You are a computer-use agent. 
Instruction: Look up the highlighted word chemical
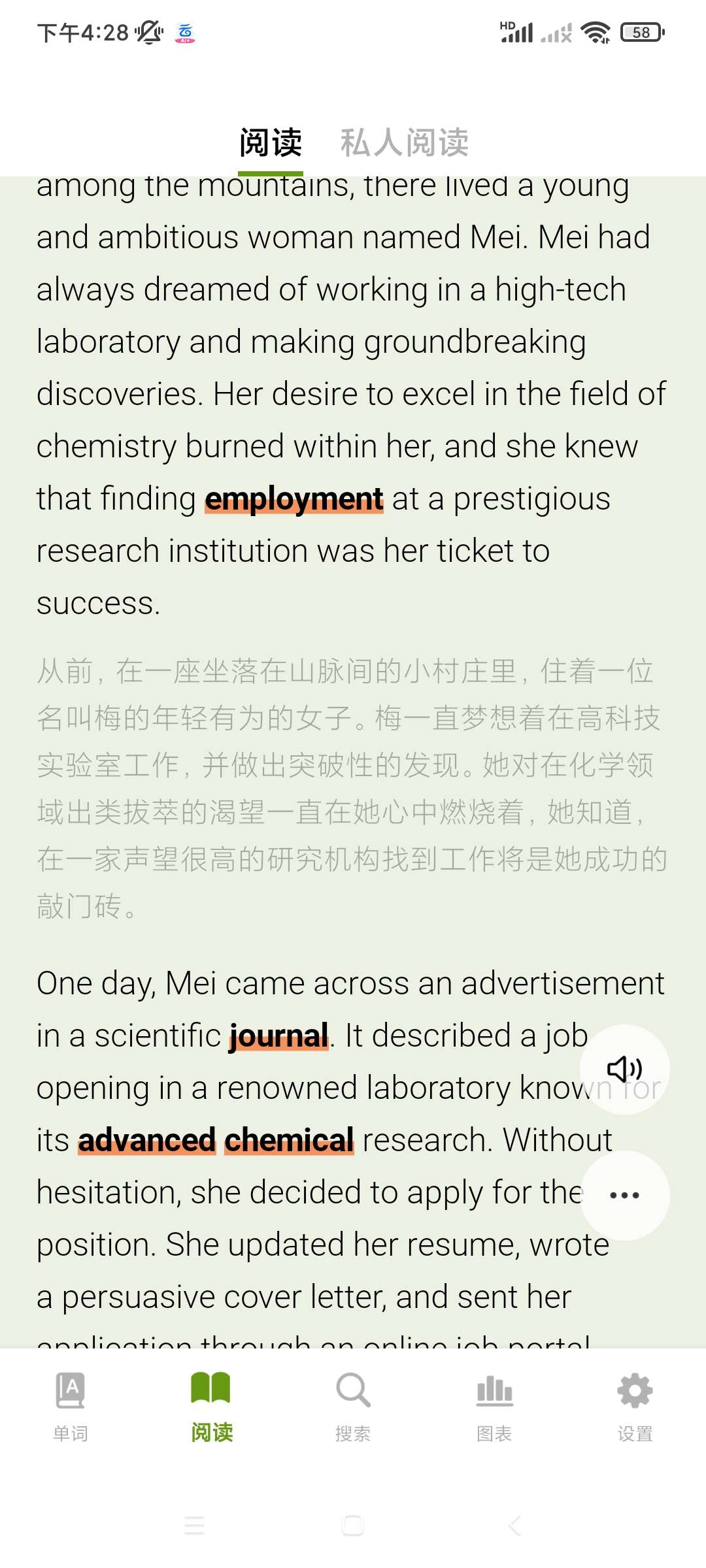289,1141
